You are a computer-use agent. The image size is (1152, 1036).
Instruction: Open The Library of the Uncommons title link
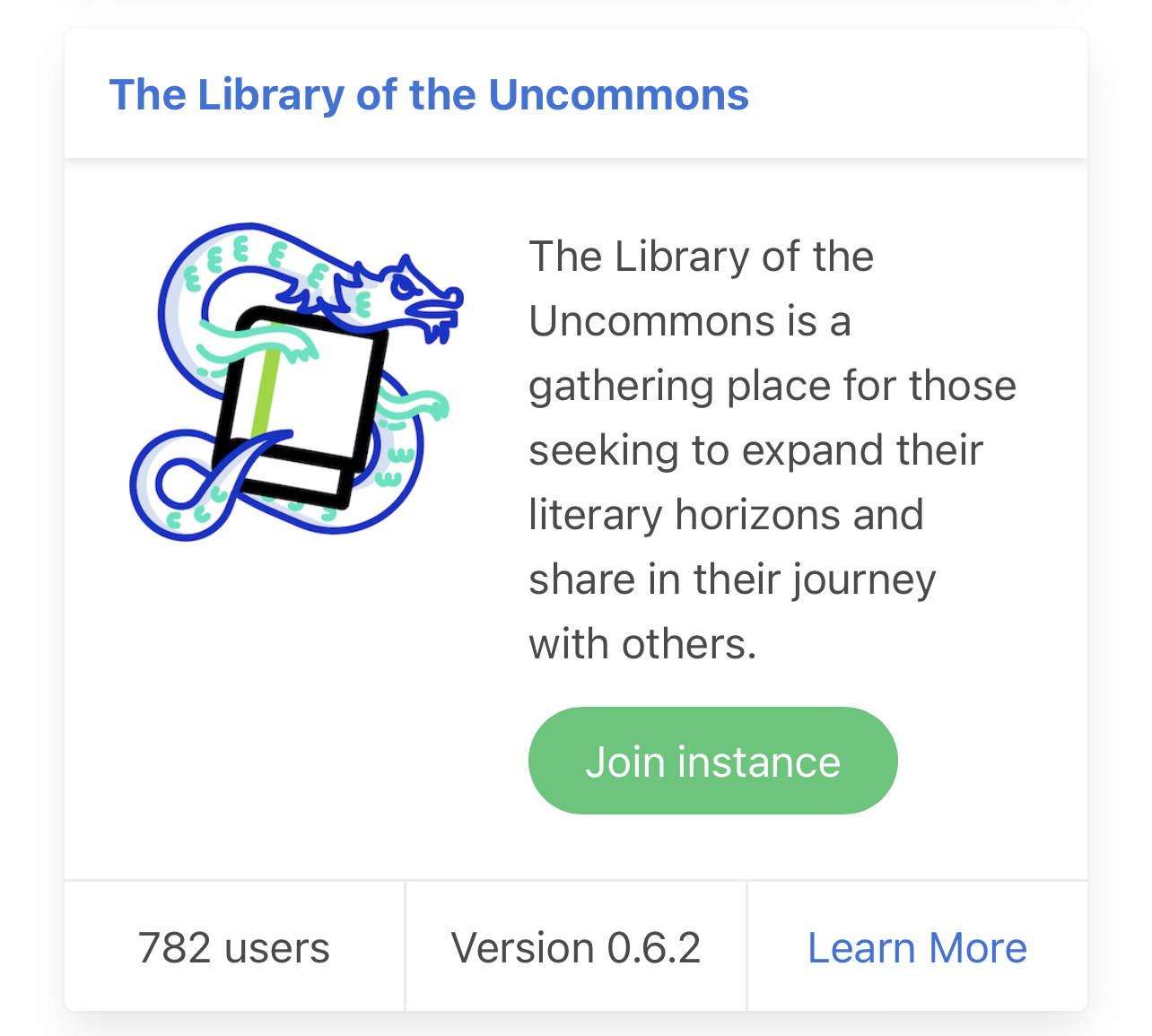point(429,95)
